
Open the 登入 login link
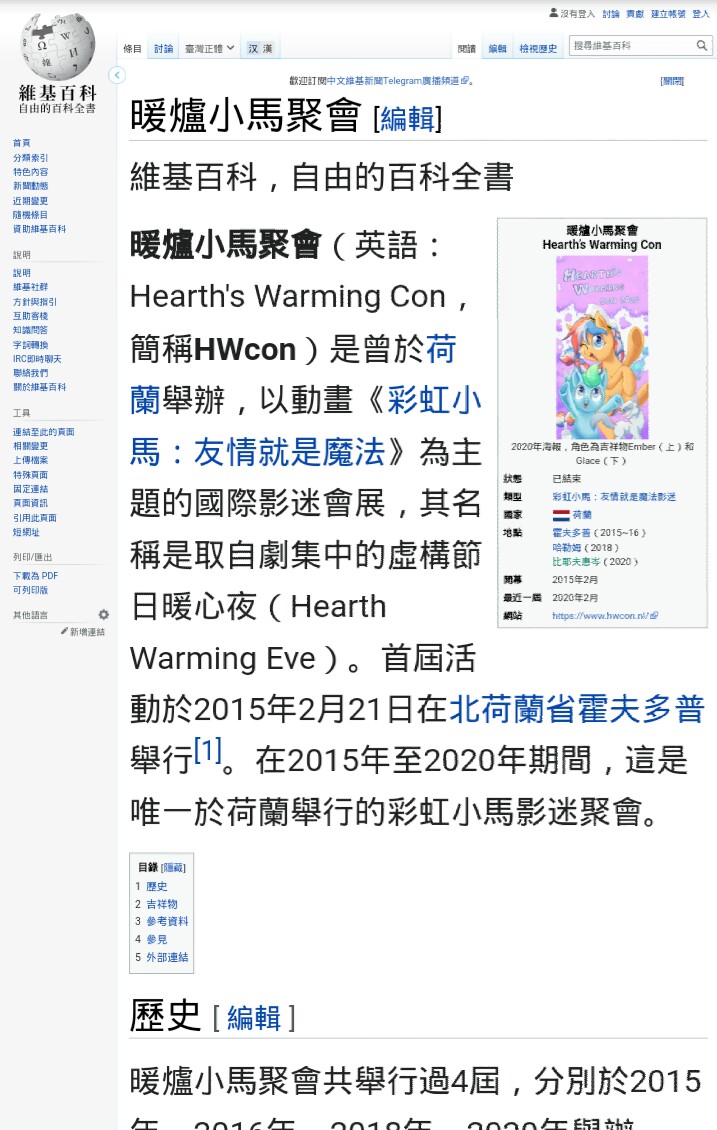(x=701, y=14)
